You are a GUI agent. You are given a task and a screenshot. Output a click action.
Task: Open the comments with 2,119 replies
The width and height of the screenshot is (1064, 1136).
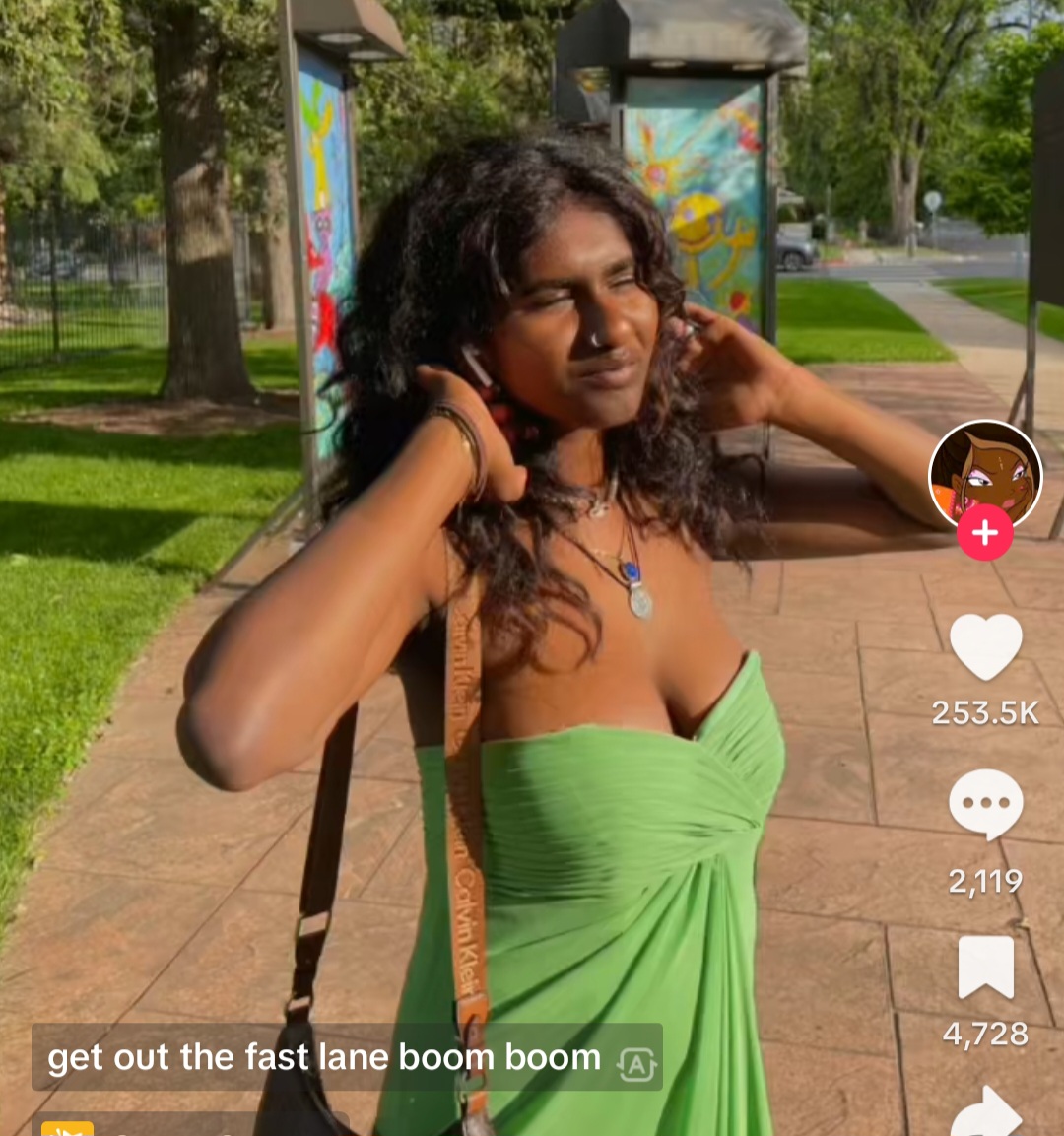tap(985, 804)
